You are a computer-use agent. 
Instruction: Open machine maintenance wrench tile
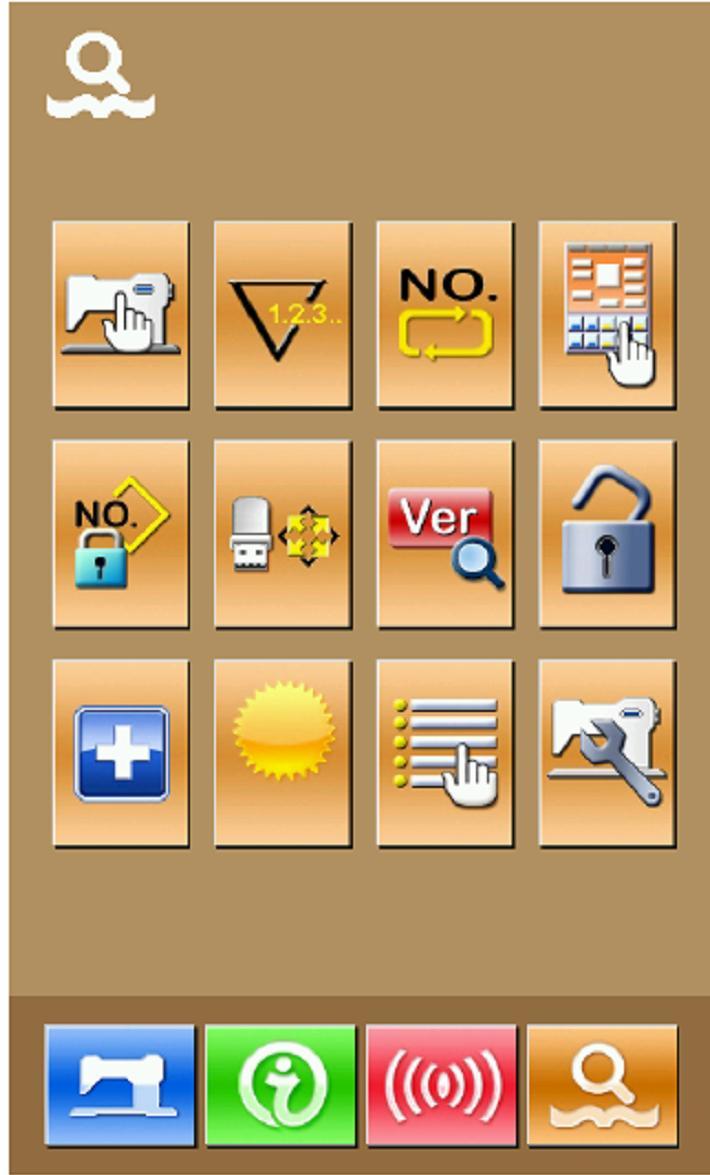coord(607,753)
